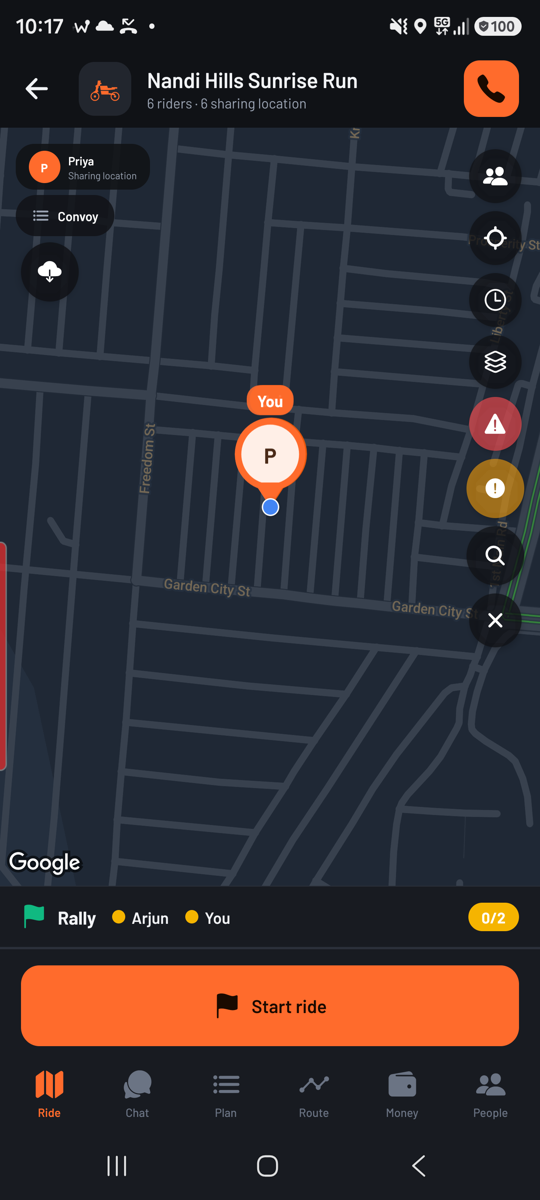This screenshot has height=1200, width=540.
Task: Start the ride
Action: point(270,1006)
